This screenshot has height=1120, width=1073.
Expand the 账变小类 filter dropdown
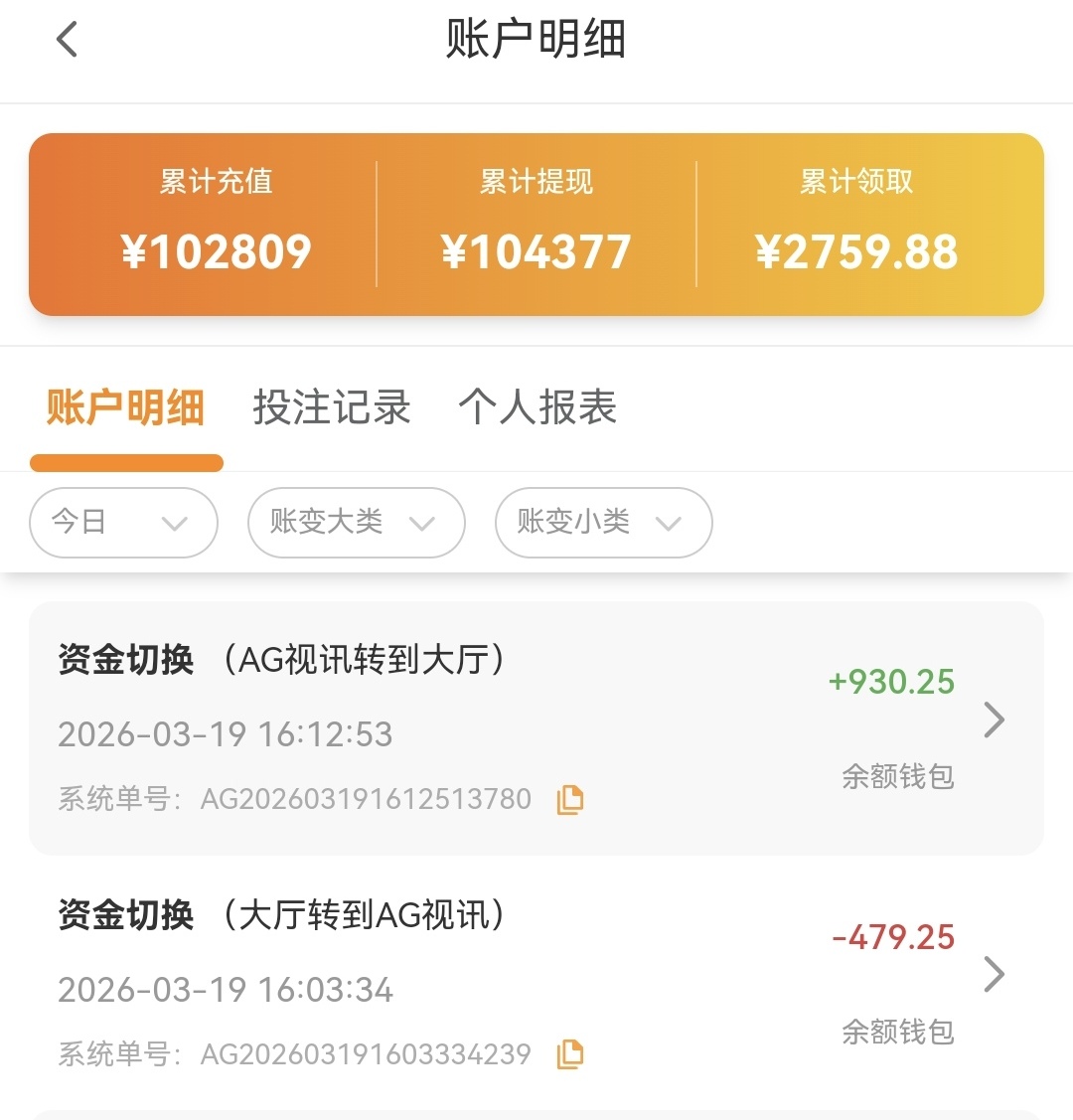tap(603, 522)
